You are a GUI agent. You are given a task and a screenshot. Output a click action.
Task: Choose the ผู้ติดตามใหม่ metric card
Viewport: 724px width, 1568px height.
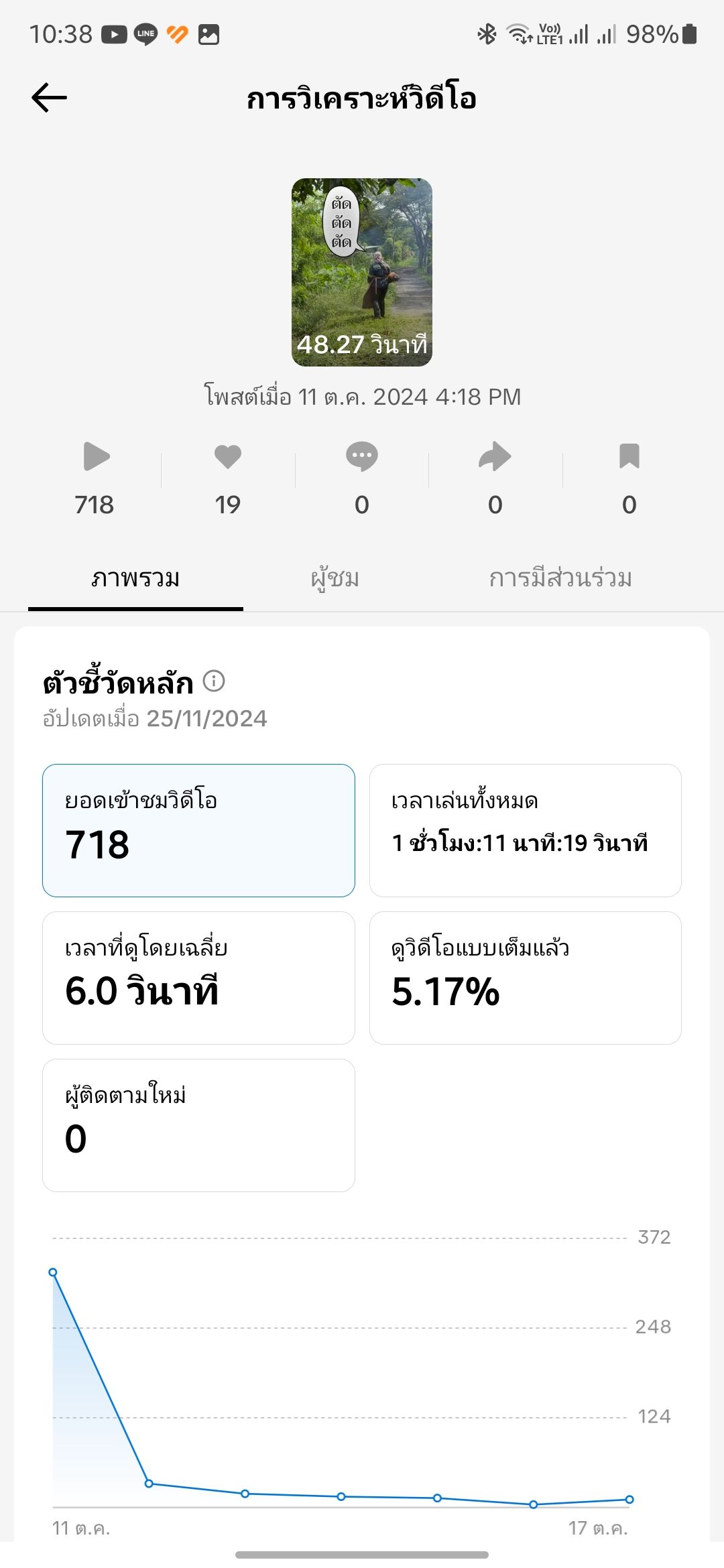[x=198, y=1125]
